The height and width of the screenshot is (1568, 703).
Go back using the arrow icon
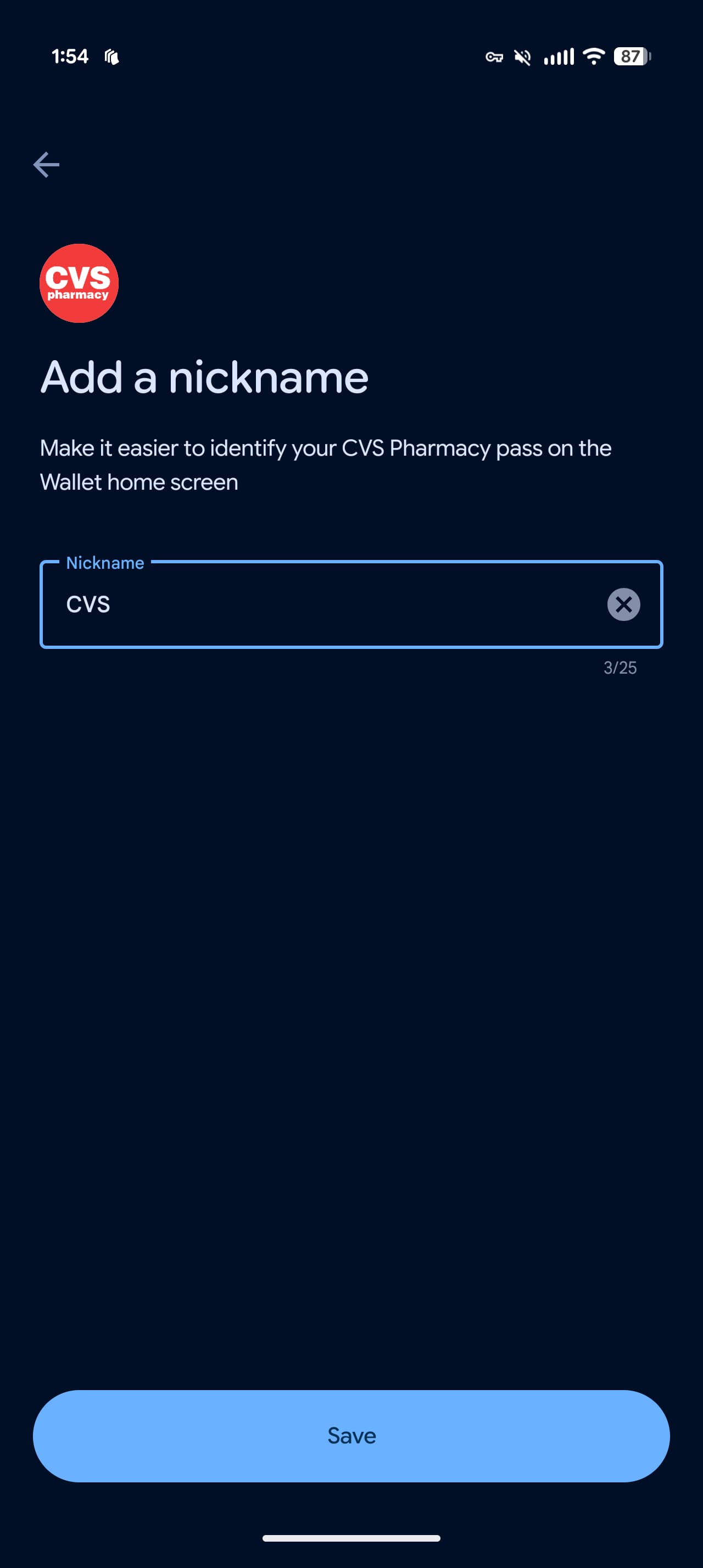(46, 164)
